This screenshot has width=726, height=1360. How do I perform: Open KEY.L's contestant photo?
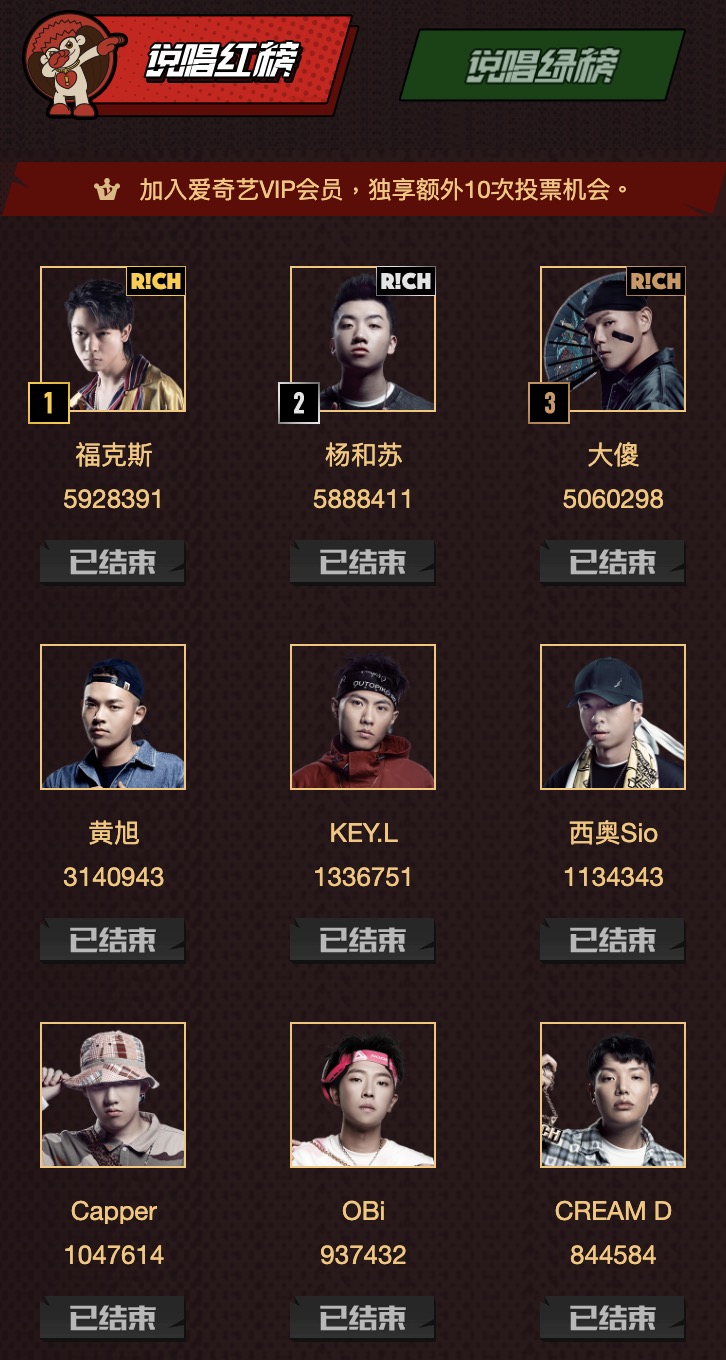click(363, 717)
